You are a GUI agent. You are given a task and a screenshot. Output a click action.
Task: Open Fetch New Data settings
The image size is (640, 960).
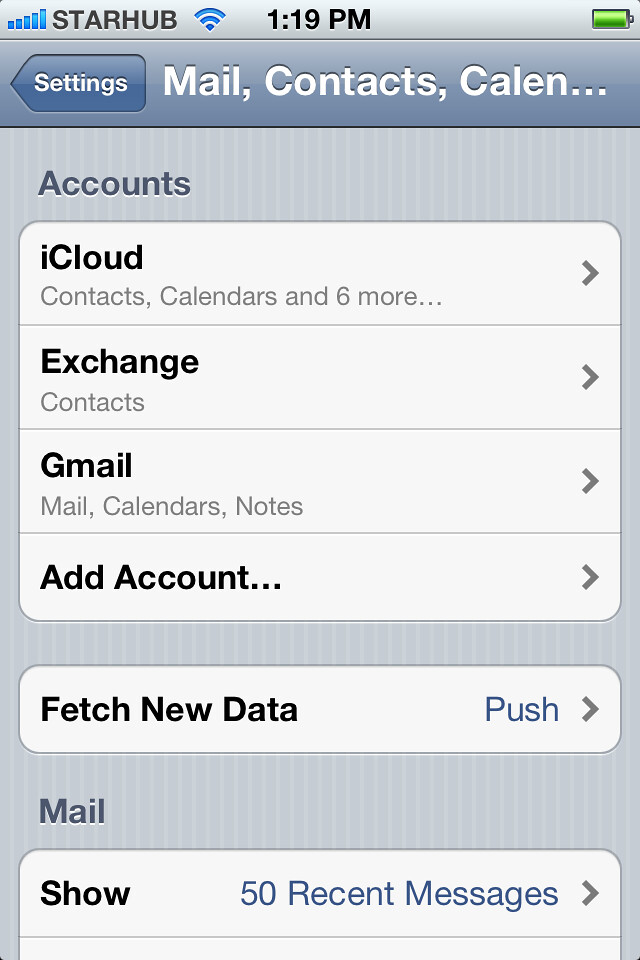[320, 709]
